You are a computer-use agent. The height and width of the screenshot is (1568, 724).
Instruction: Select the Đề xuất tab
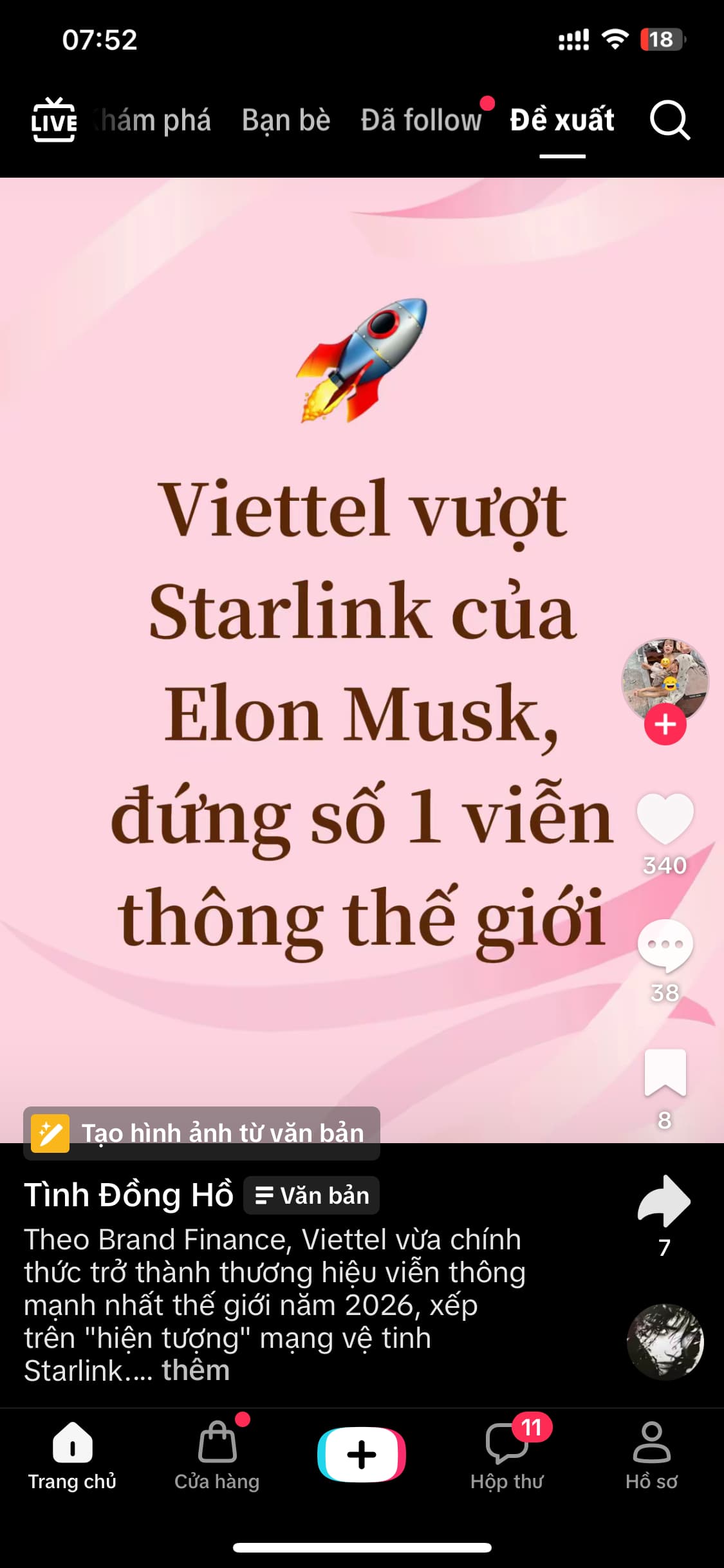pos(562,120)
